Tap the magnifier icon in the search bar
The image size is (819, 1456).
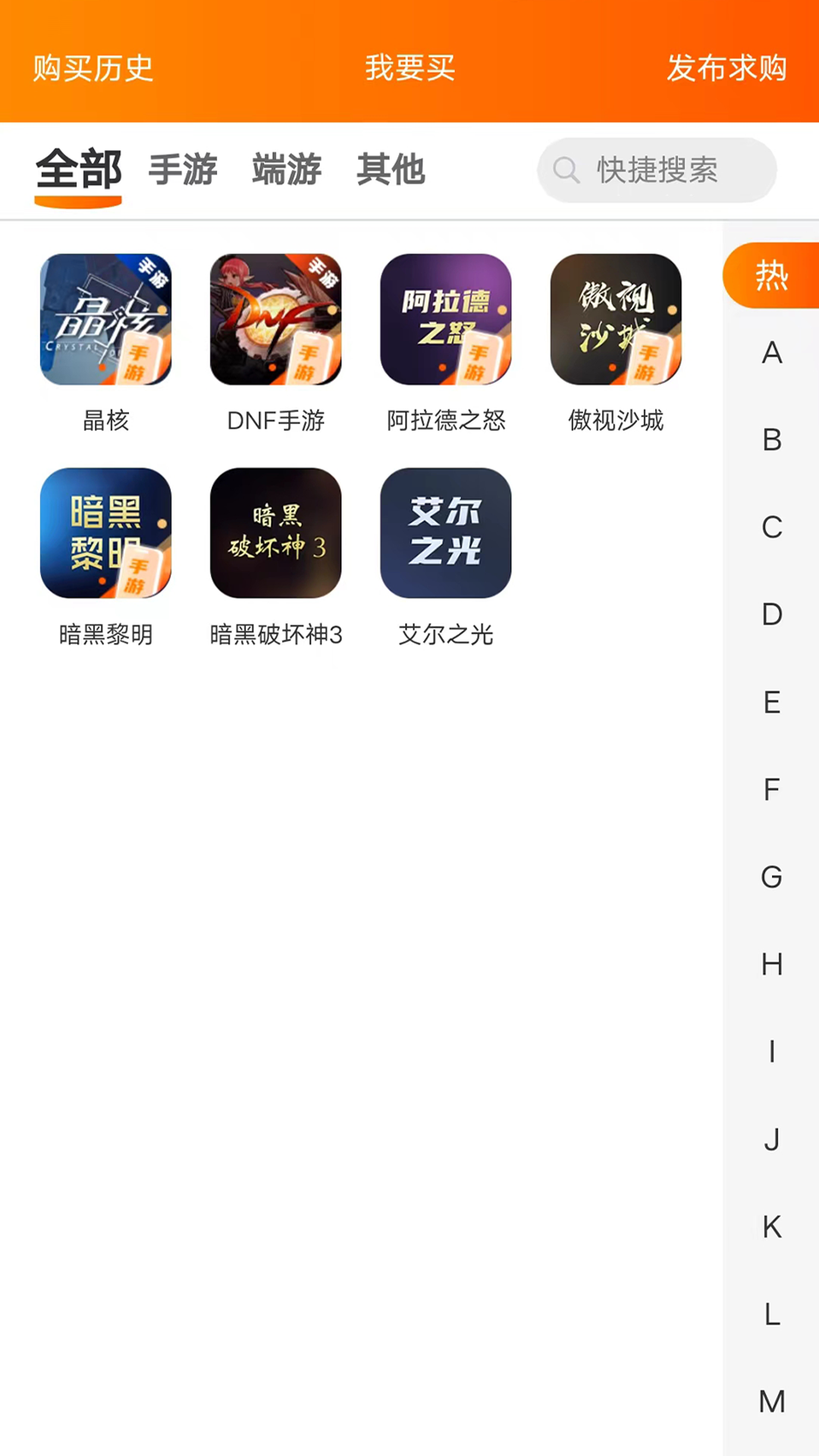566,171
